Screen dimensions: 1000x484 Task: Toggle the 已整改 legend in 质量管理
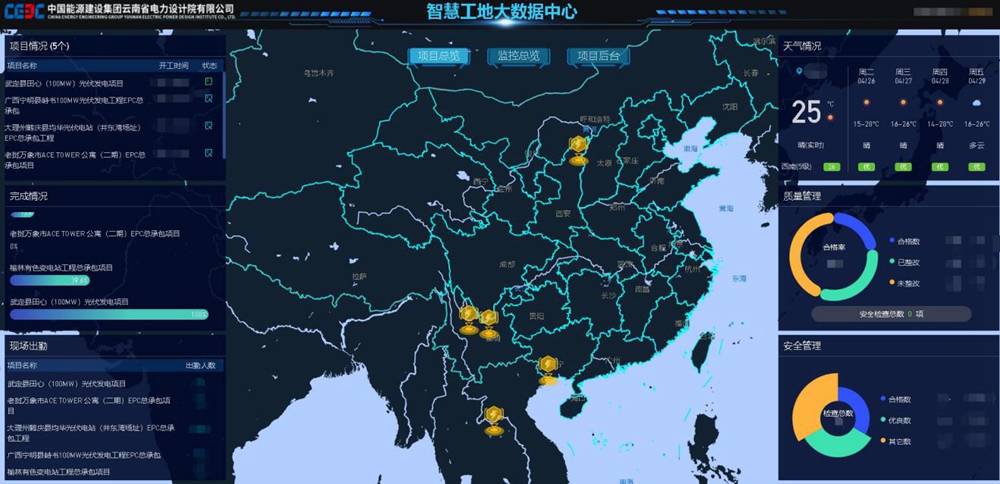(909, 263)
